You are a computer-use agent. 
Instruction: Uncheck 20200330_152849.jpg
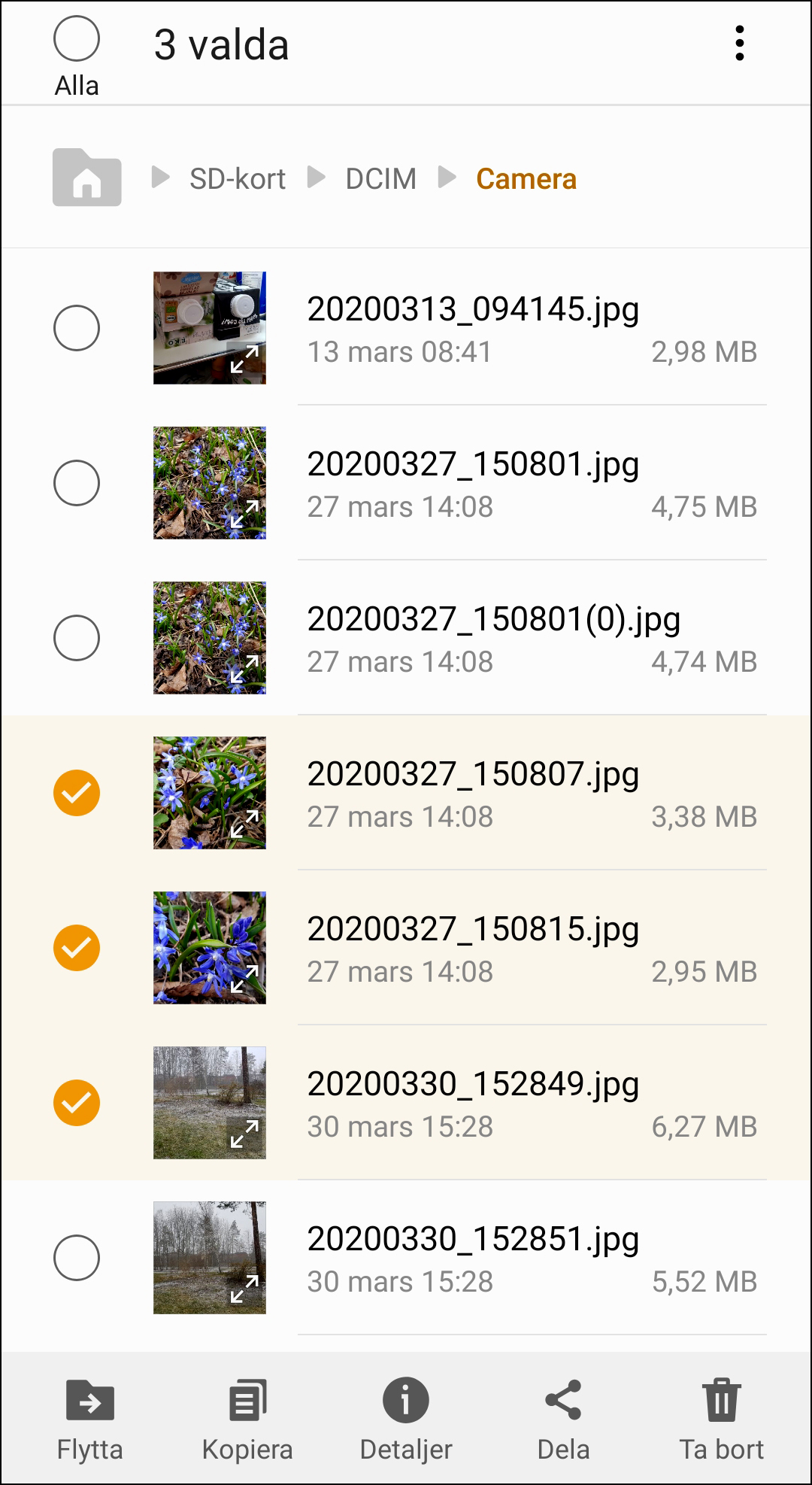point(77,1103)
